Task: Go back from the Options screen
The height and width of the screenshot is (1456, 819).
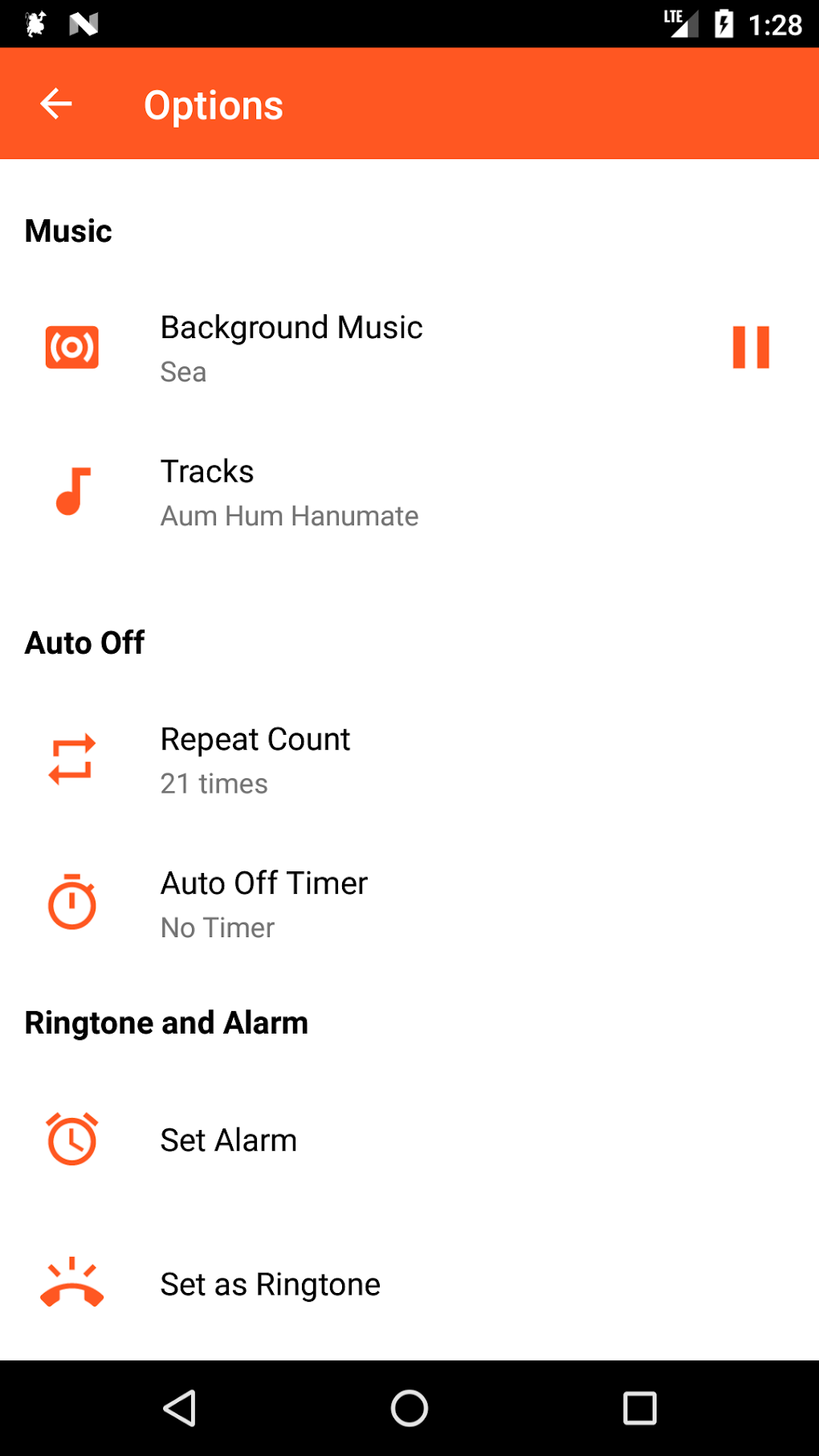Action: point(56,104)
